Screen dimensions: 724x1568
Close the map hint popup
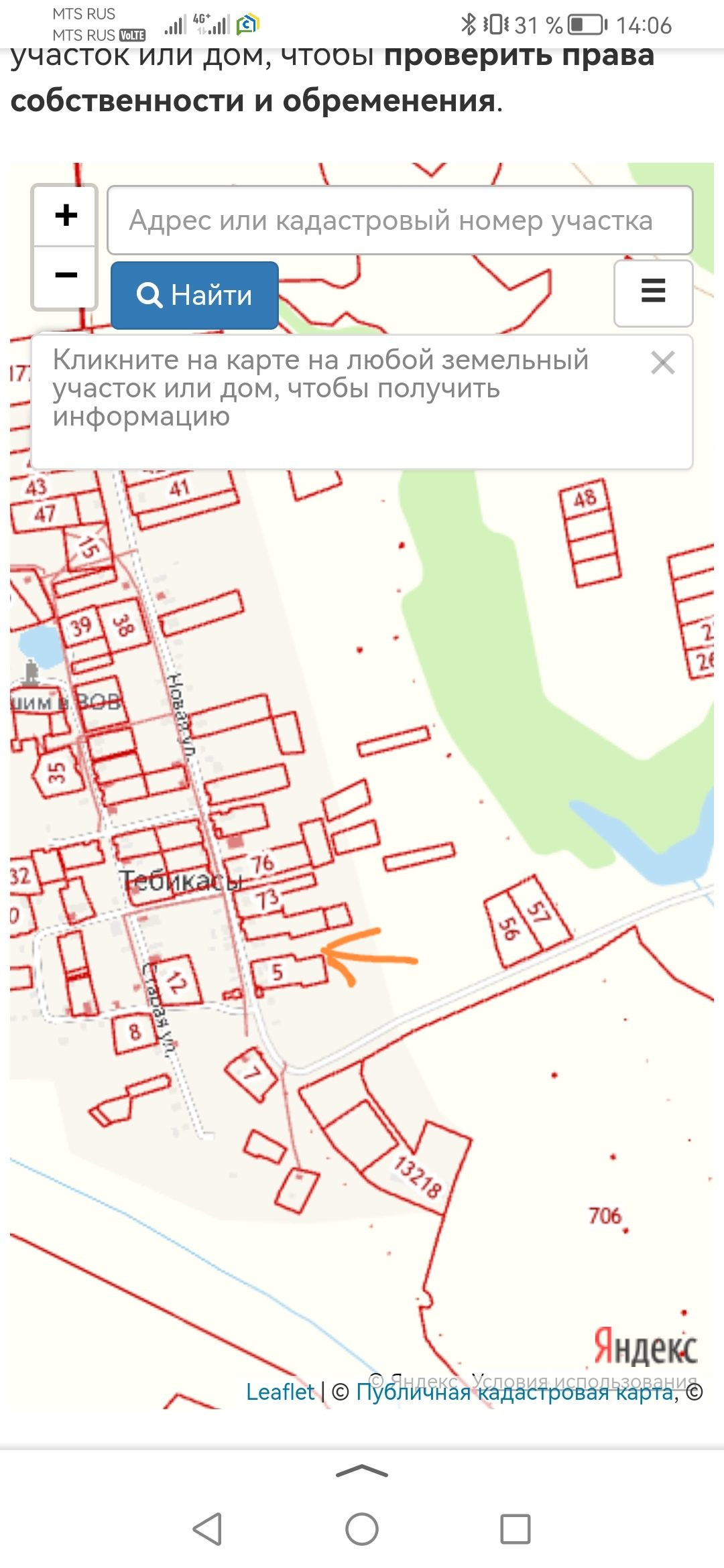(x=662, y=363)
